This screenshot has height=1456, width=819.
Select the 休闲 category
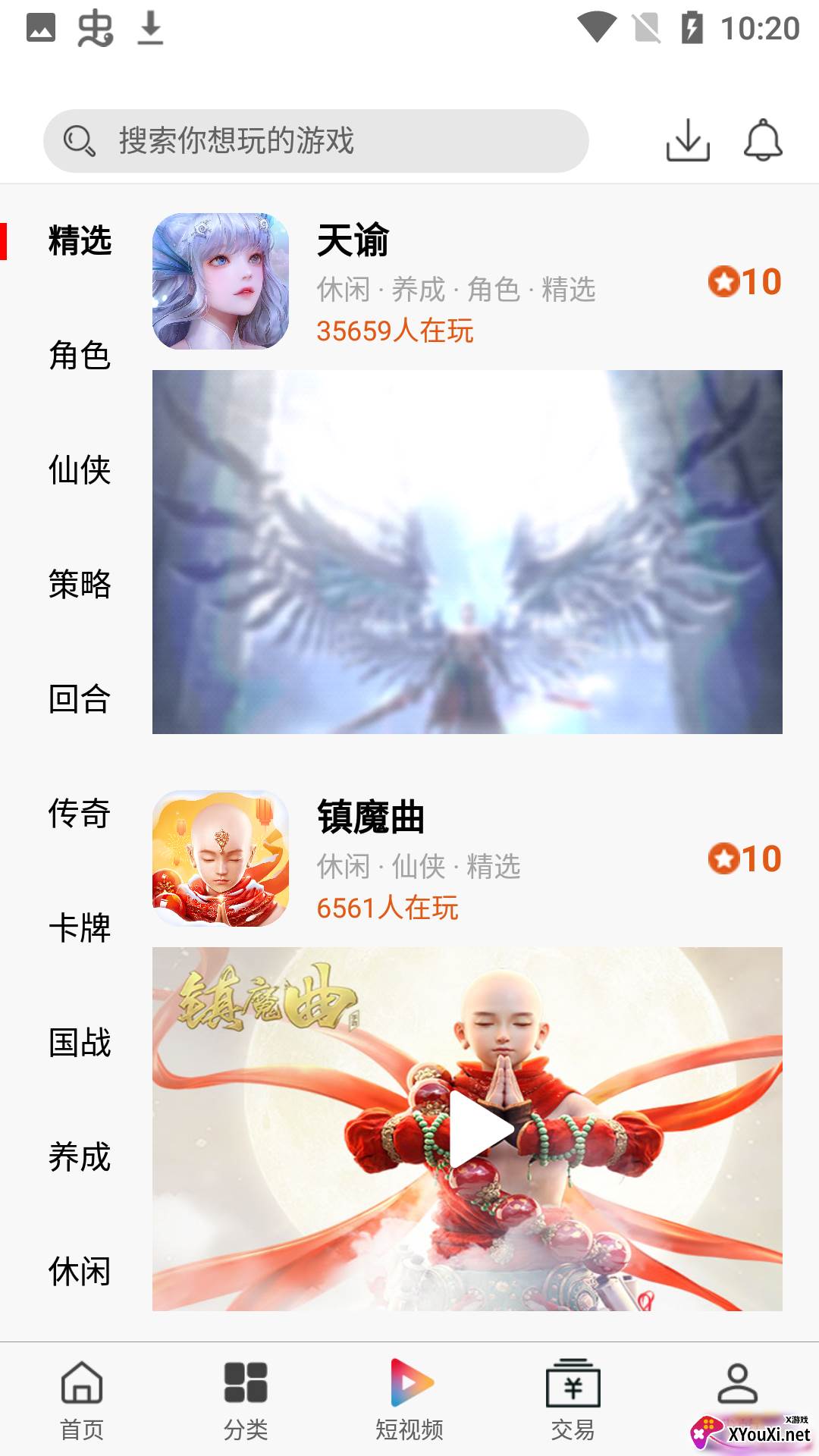tap(80, 1272)
